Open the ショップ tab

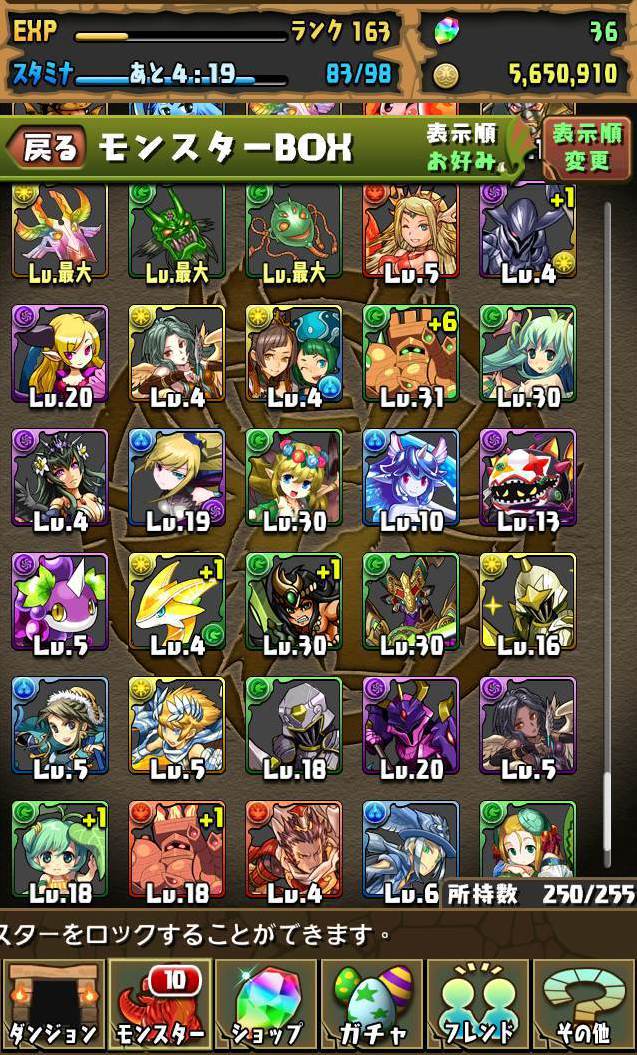point(266,1007)
